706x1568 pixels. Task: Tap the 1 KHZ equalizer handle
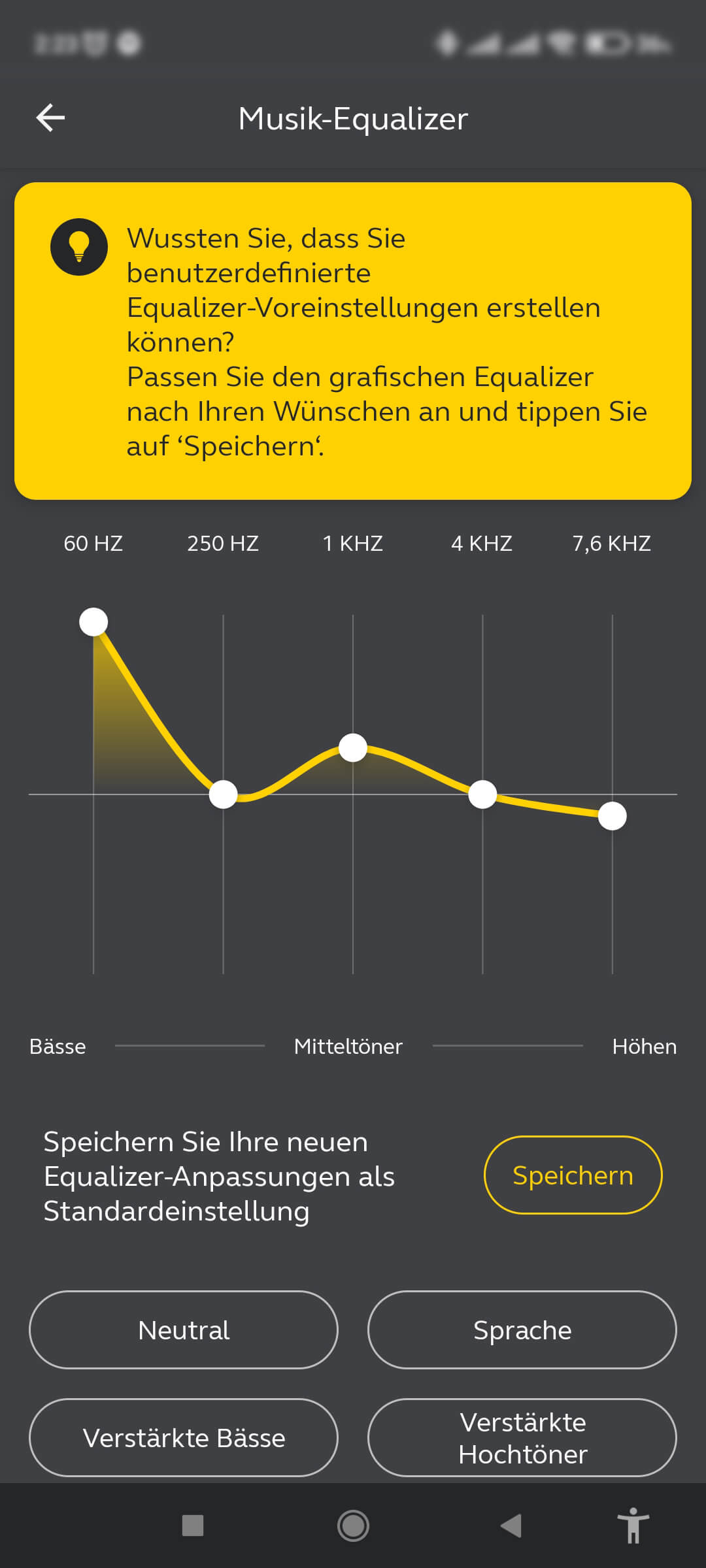[x=353, y=748]
